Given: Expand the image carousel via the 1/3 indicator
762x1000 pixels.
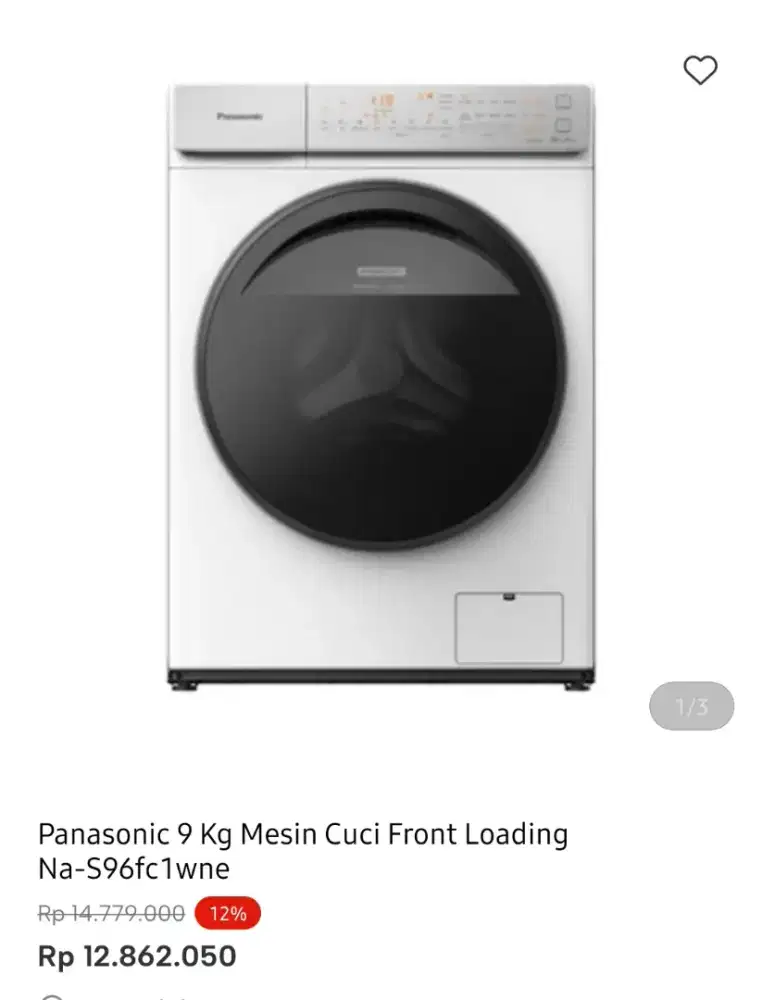Looking at the screenshot, I should (692, 706).
